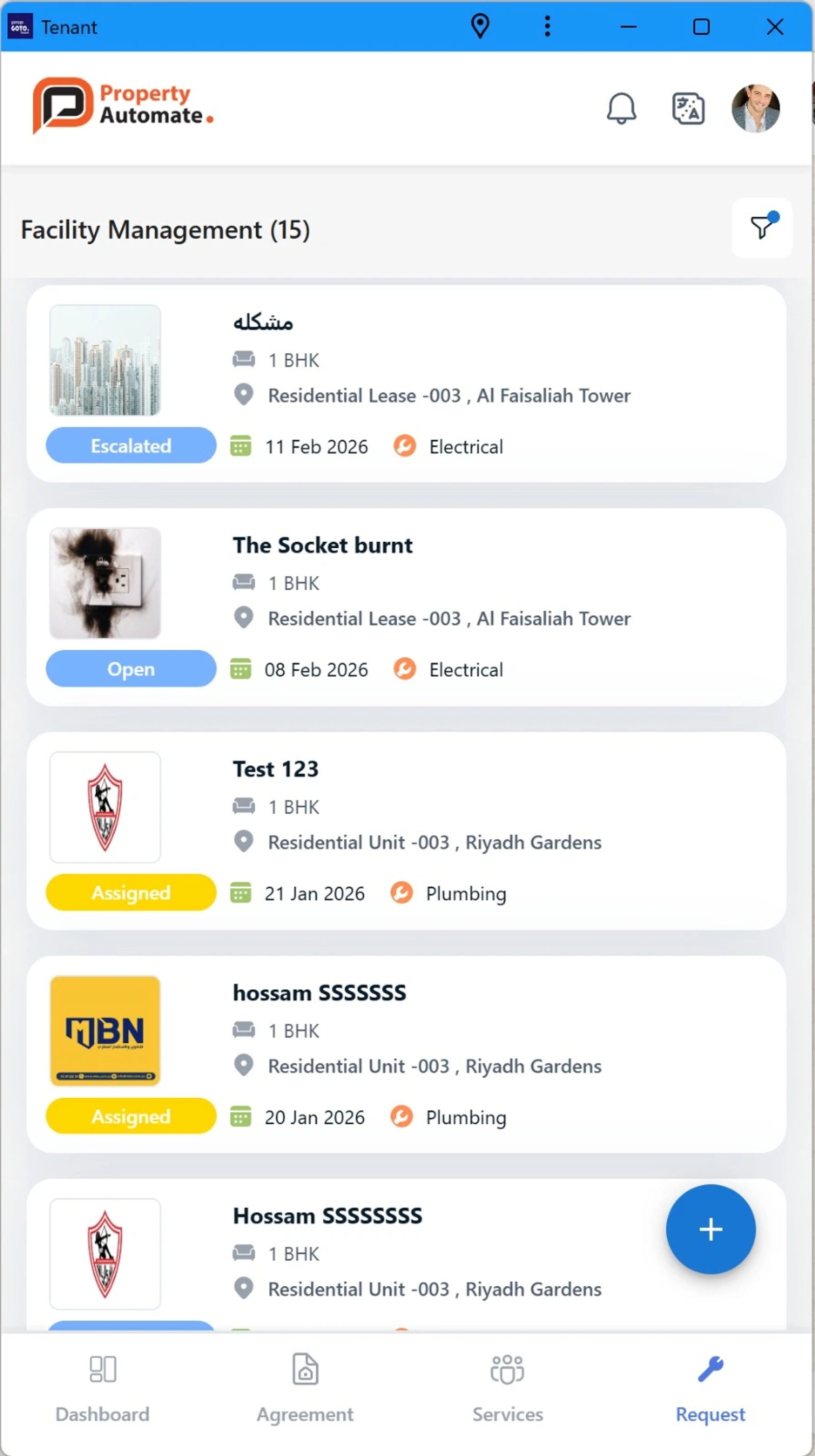
Task: Minimize the Tenant window
Action: pyautogui.click(x=628, y=26)
